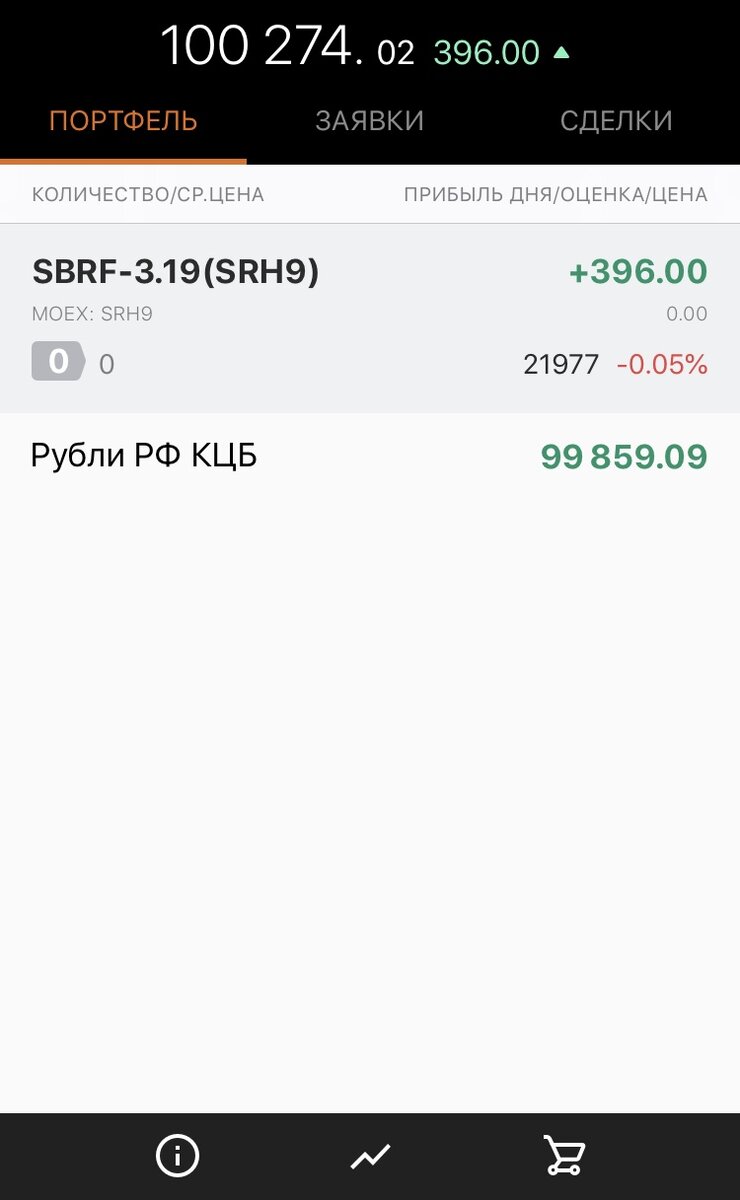Select the ПОРТФЕЛЬ tab

122,119
